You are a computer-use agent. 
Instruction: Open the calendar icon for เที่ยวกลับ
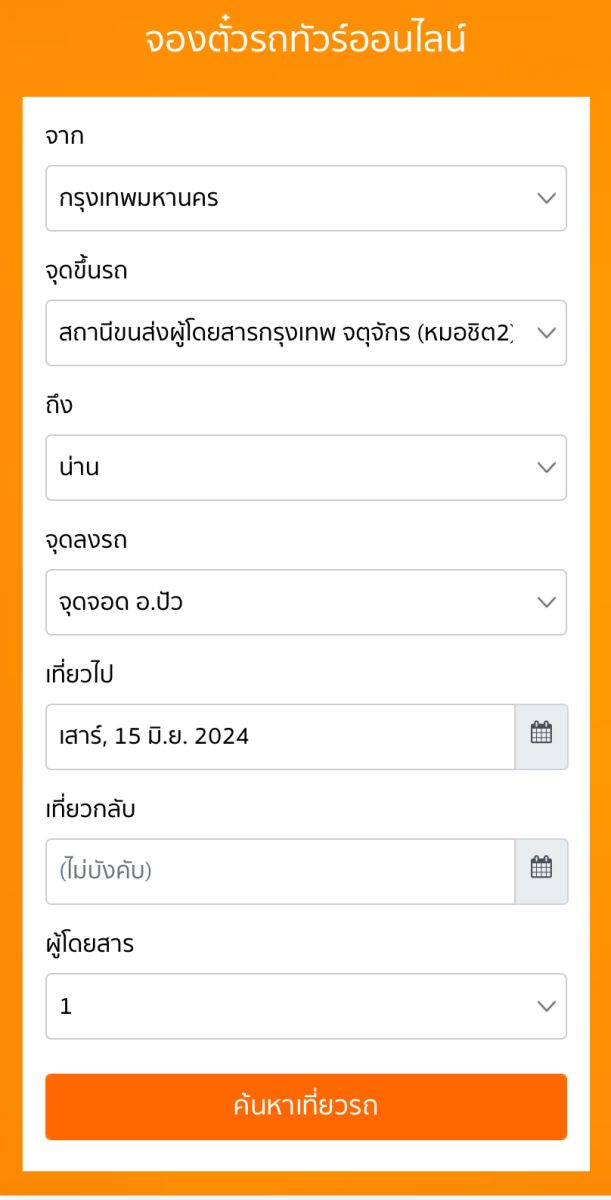(541, 871)
